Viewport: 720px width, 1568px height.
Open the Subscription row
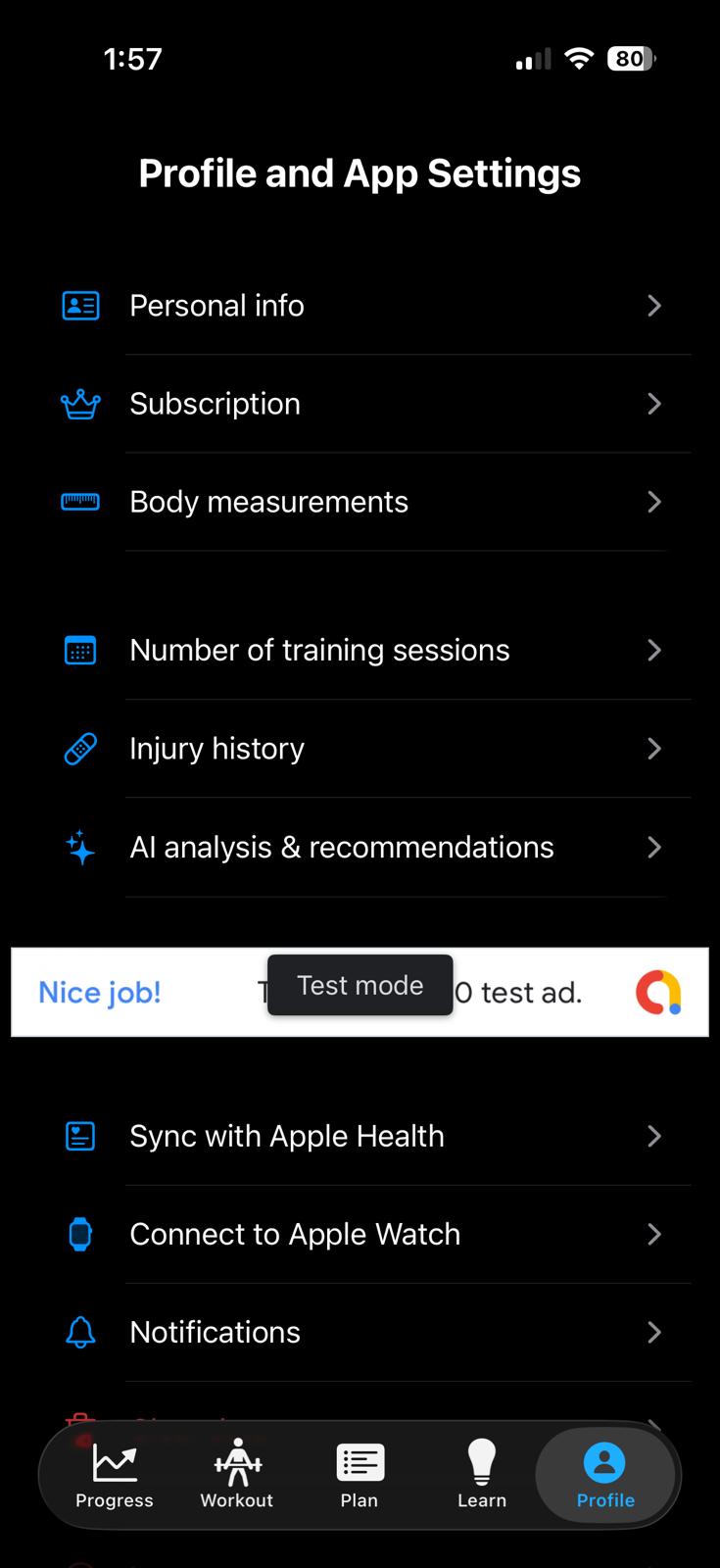pos(359,404)
